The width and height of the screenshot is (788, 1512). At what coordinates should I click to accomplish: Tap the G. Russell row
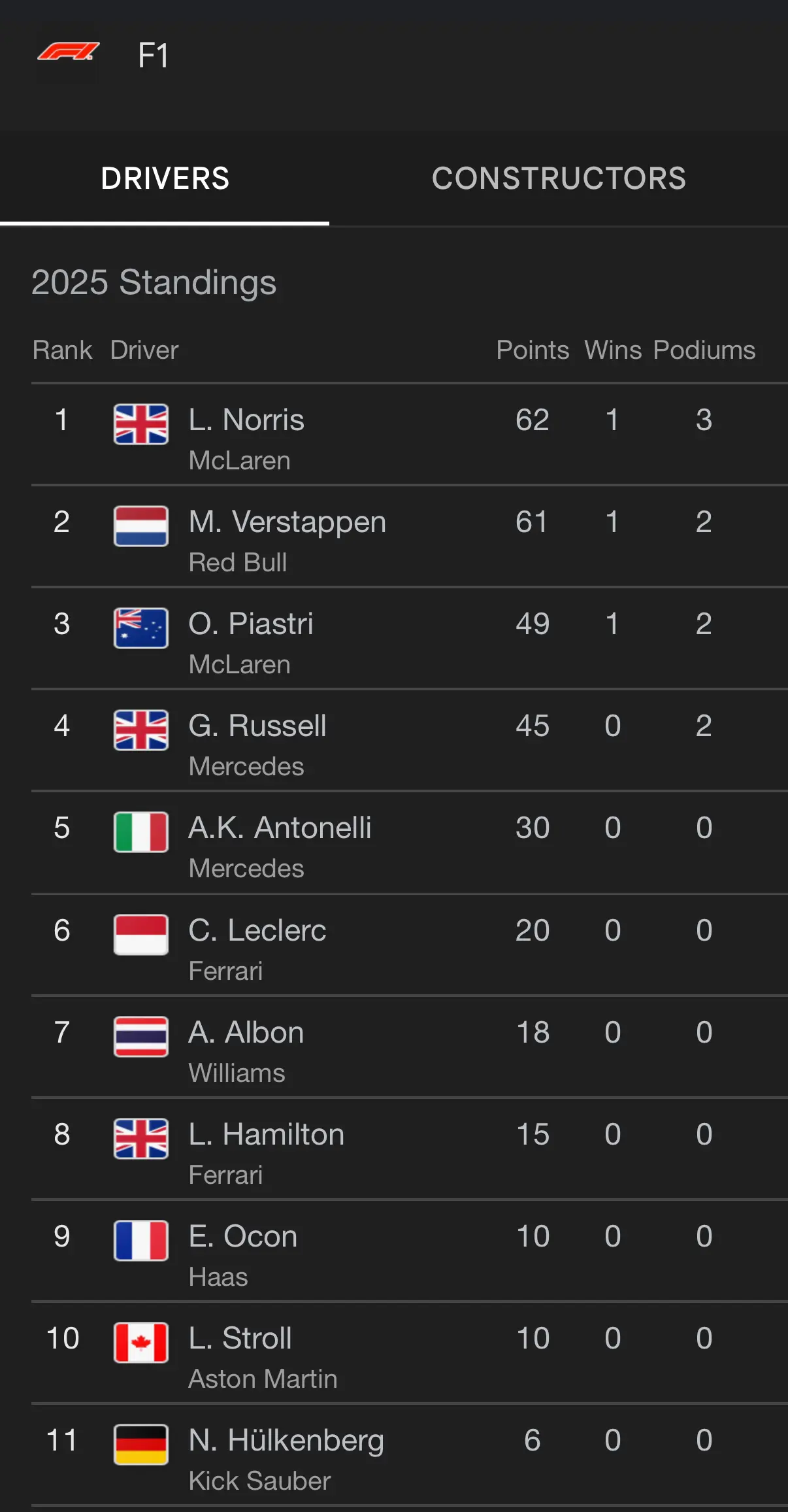tap(409, 741)
